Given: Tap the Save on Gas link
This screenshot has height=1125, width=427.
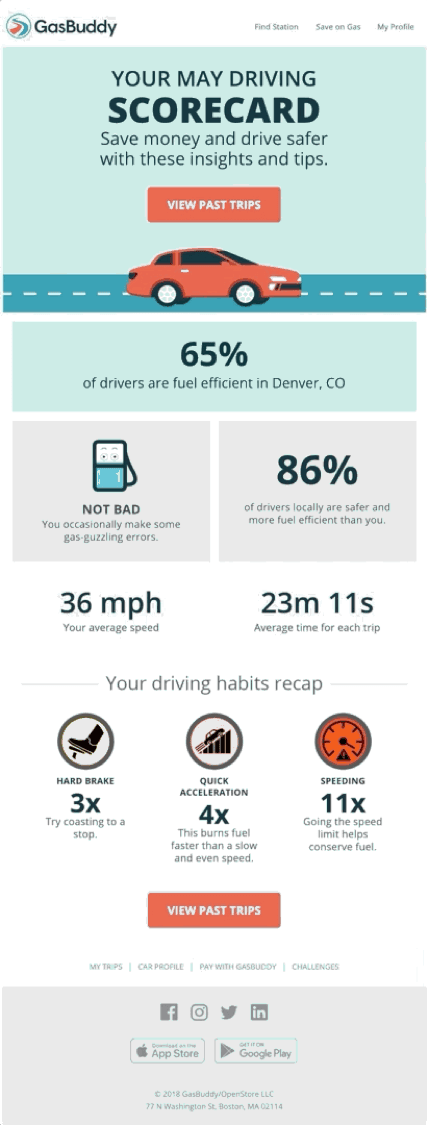Looking at the screenshot, I should (x=338, y=27).
